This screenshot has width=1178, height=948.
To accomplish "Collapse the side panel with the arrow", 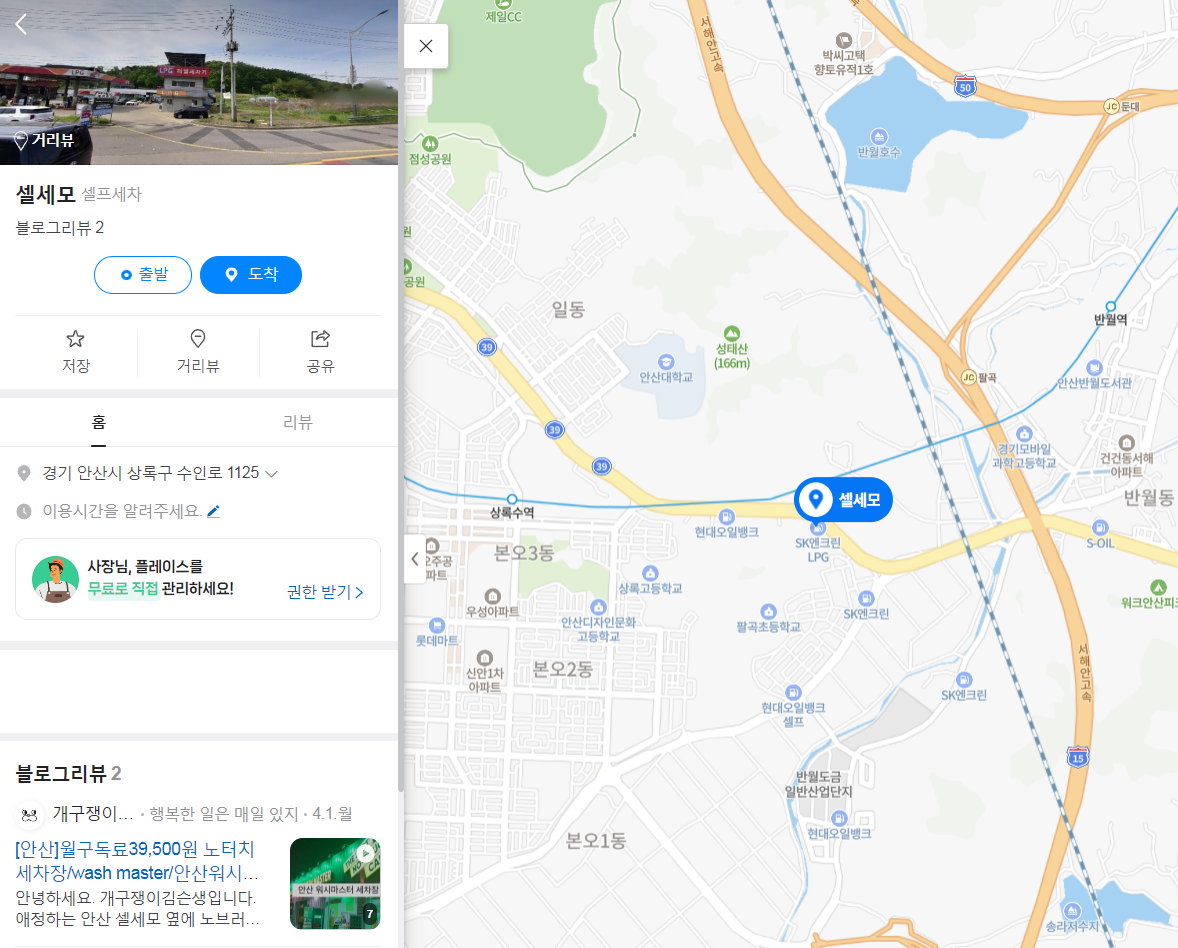I will (416, 559).
